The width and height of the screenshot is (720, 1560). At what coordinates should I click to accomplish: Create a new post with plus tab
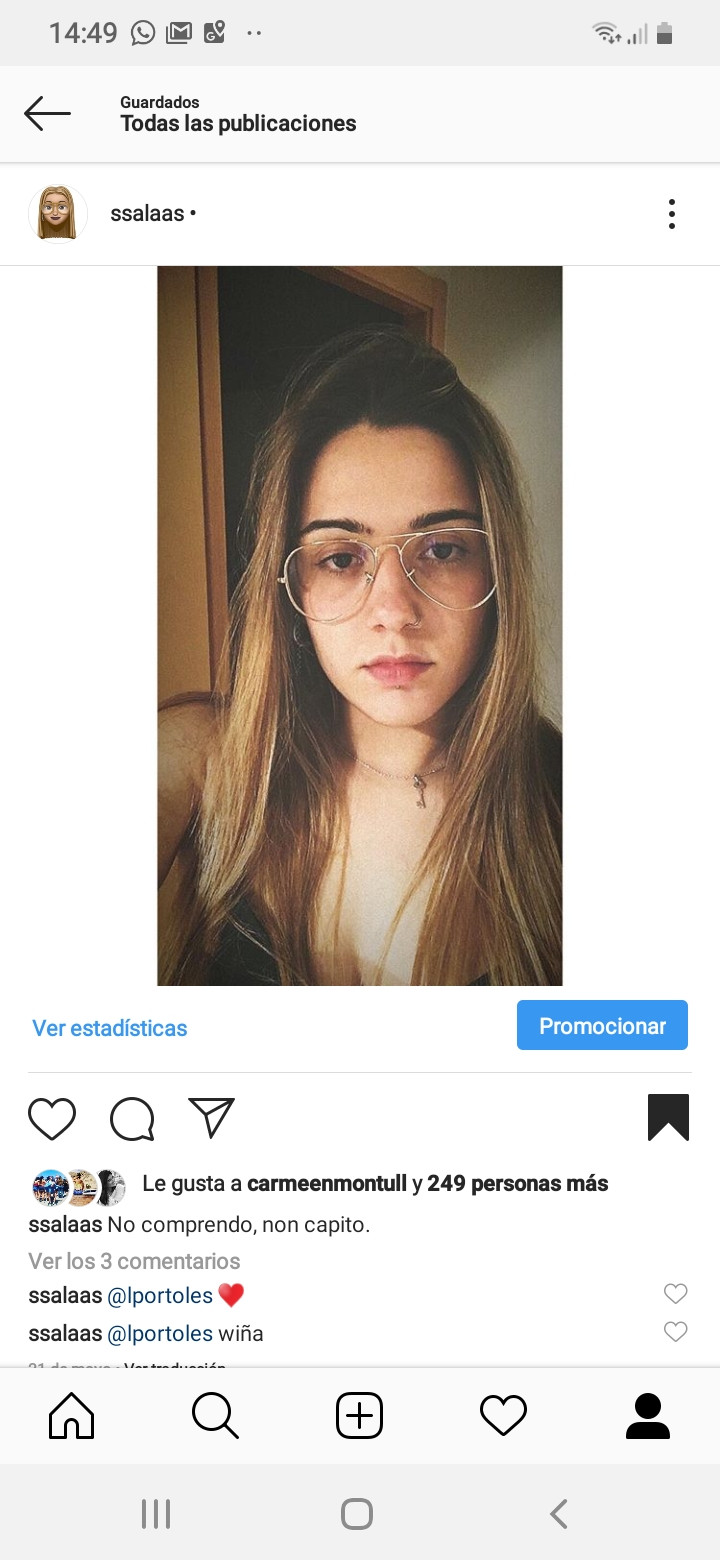tap(359, 1416)
